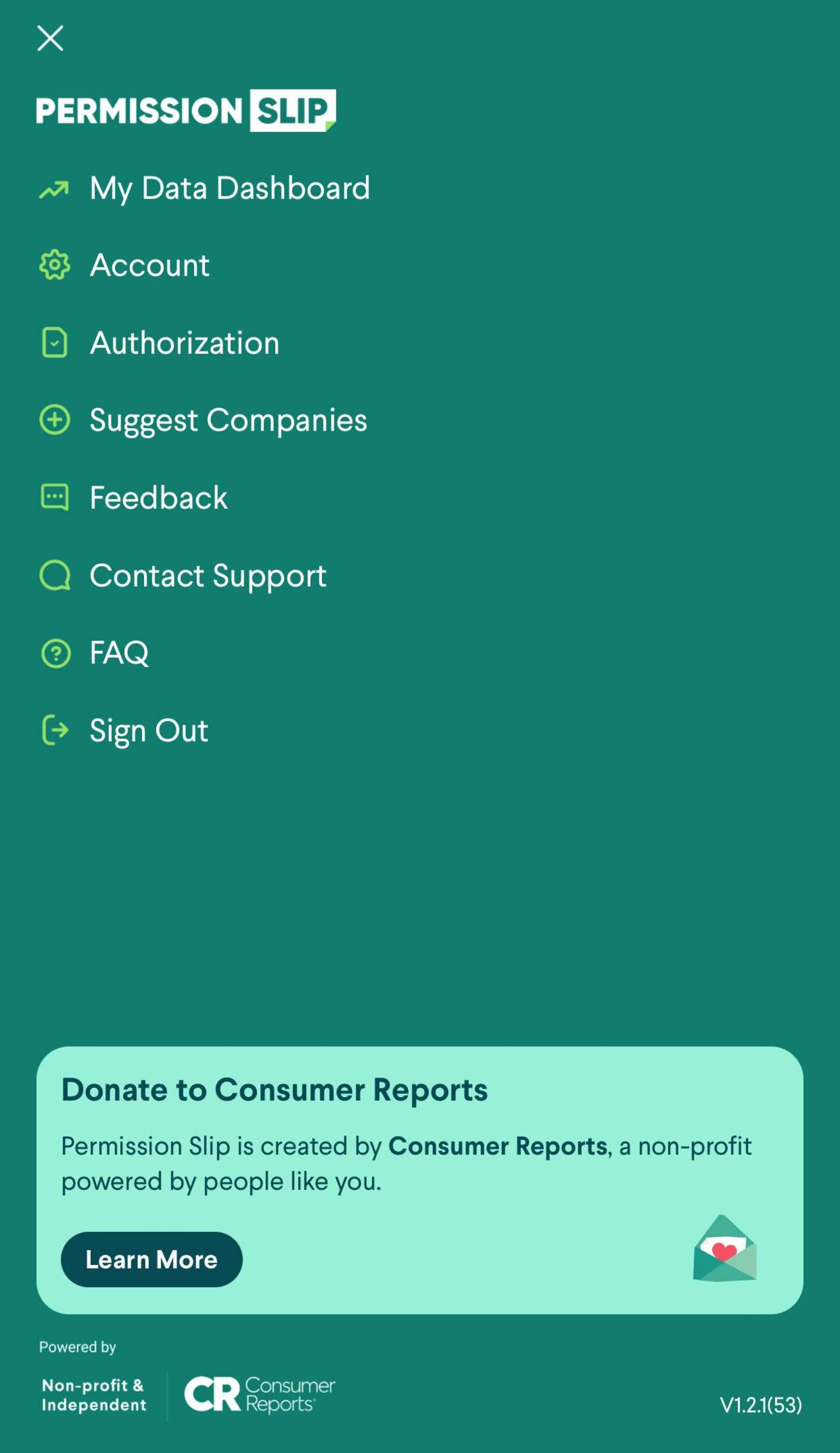Open the Authorization page

pos(184,343)
